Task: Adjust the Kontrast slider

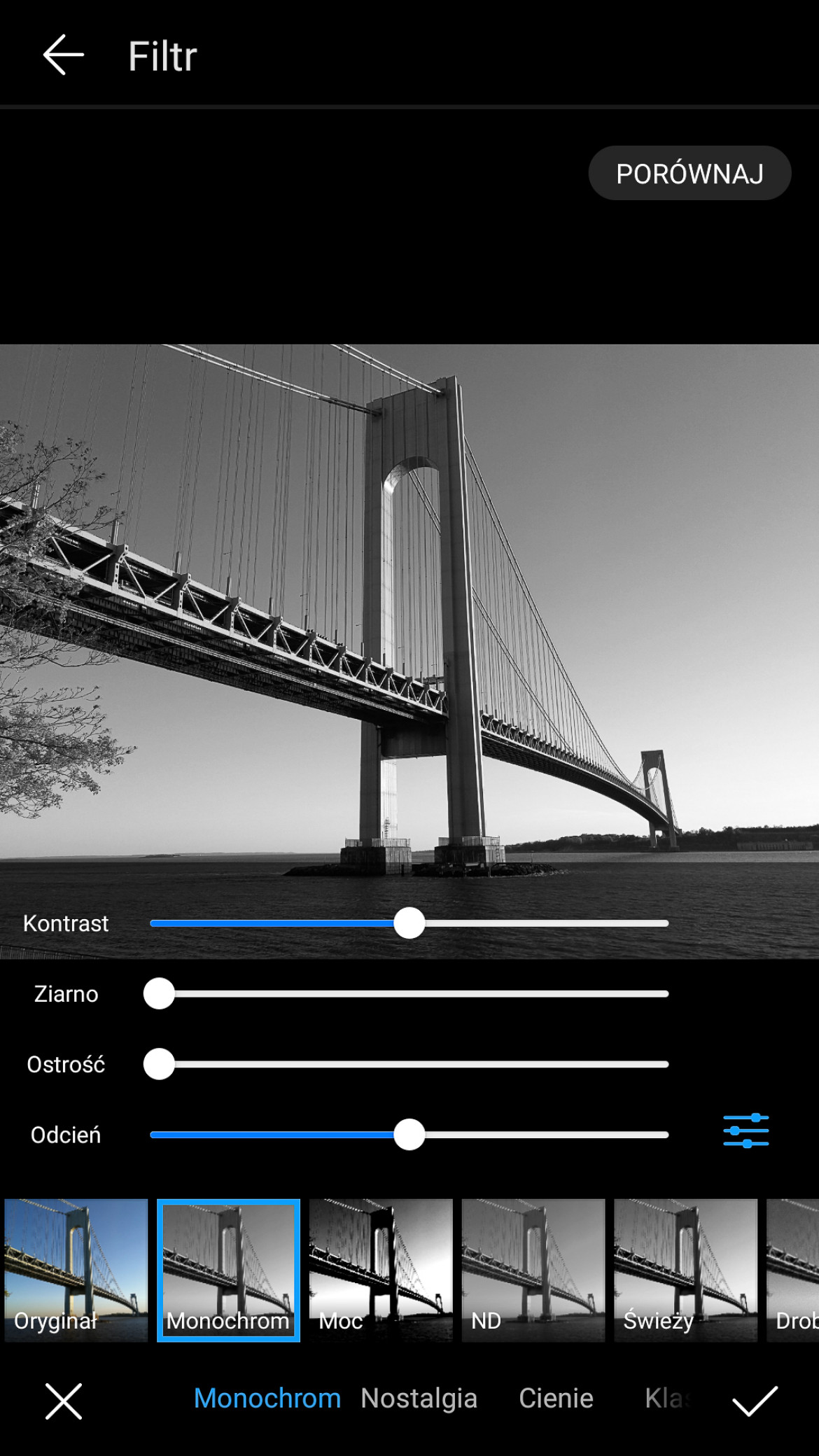Action: pos(409,923)
